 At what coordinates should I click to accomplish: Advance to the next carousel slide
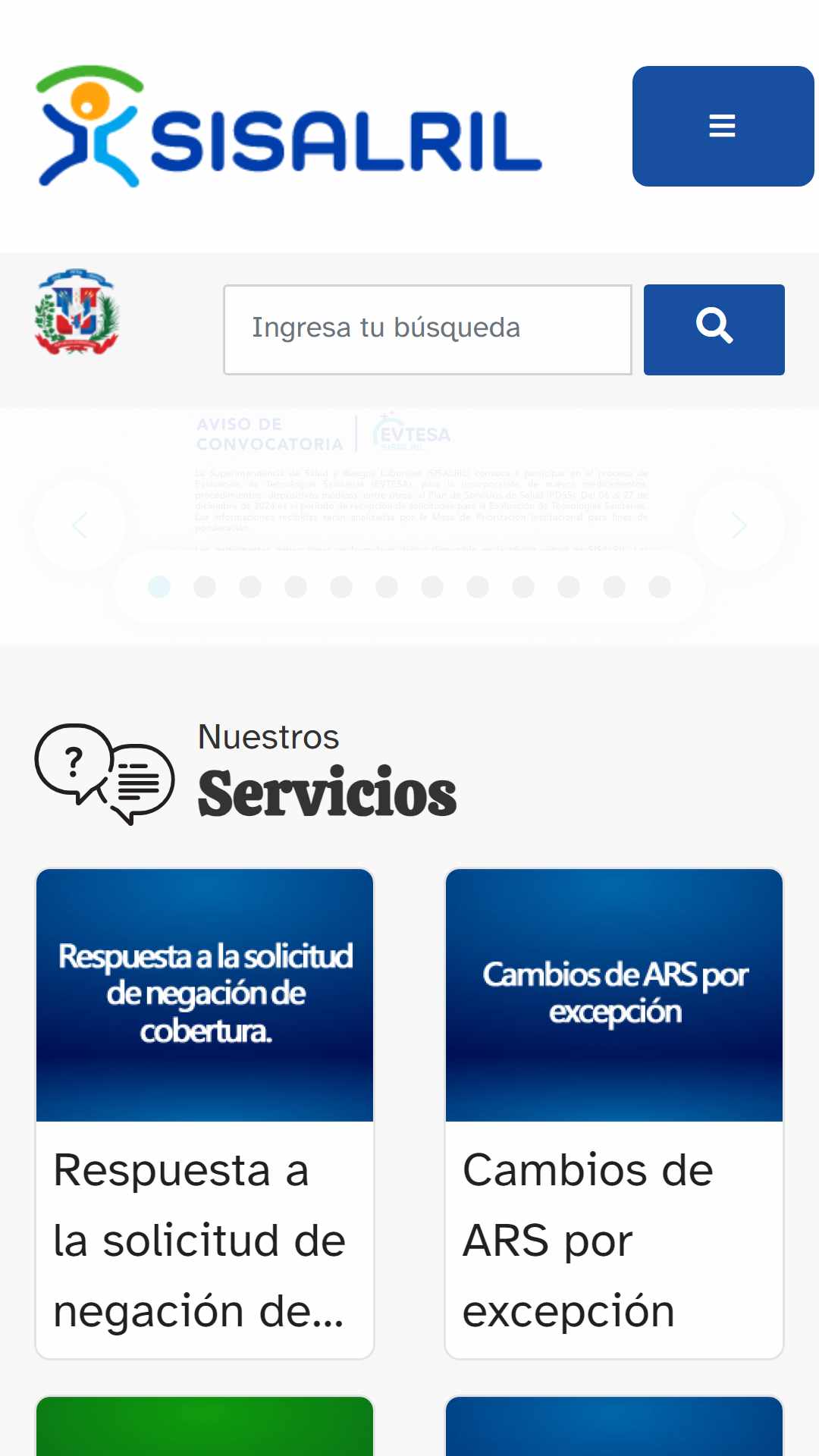739,525
